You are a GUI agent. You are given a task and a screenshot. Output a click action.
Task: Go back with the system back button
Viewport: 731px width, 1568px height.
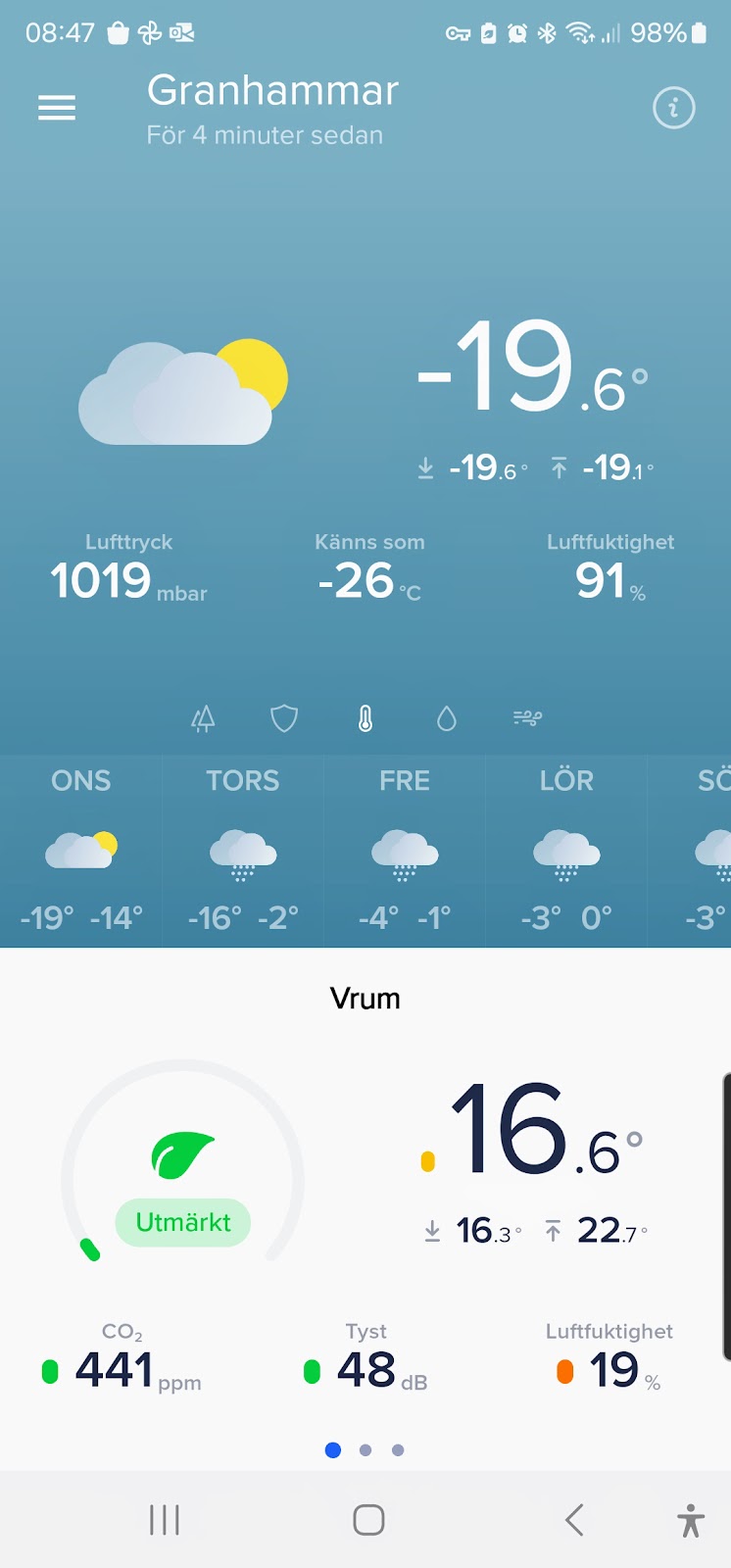click(x=574, y=1520)
